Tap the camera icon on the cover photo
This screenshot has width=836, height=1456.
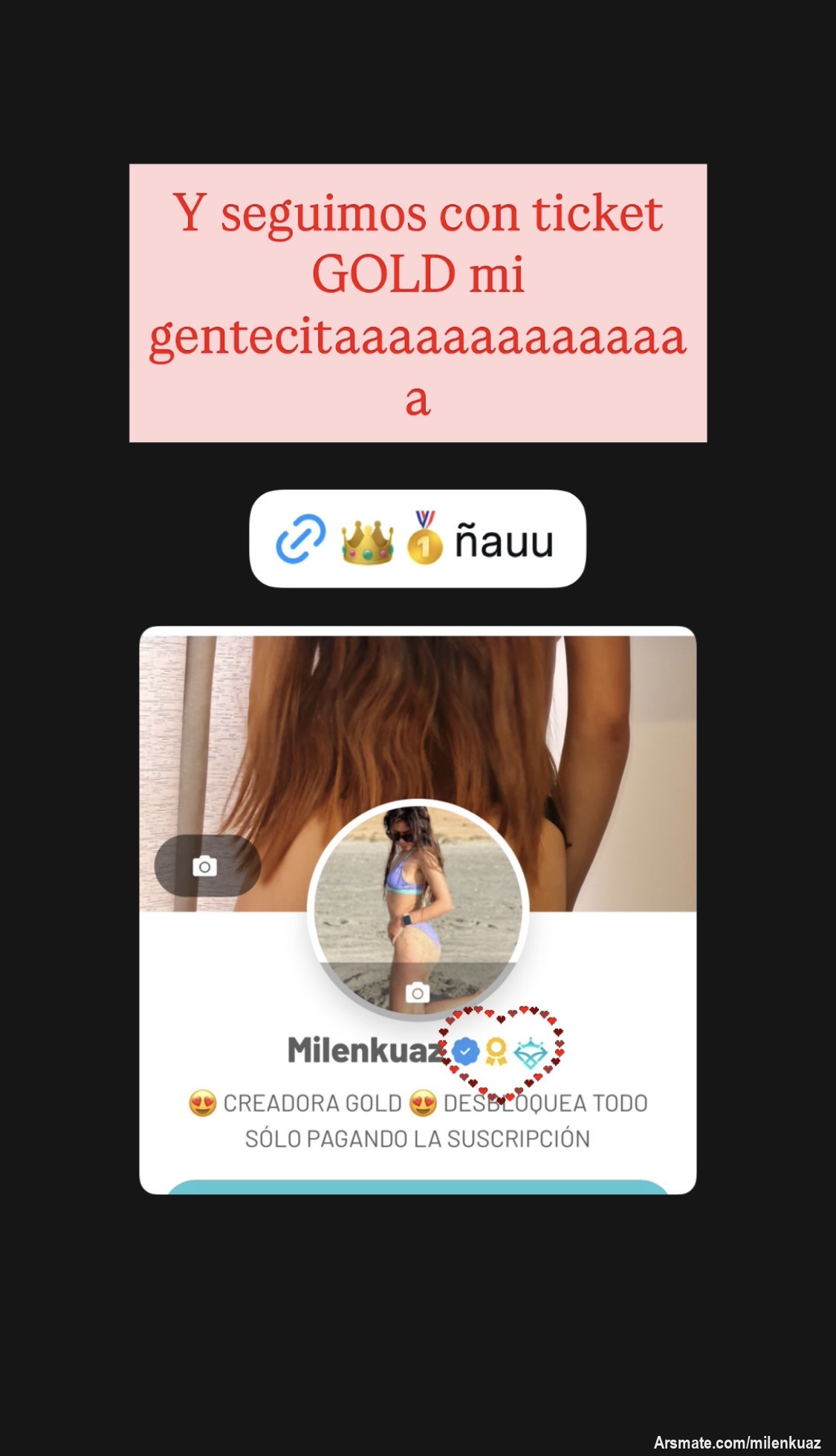point(204,866)
